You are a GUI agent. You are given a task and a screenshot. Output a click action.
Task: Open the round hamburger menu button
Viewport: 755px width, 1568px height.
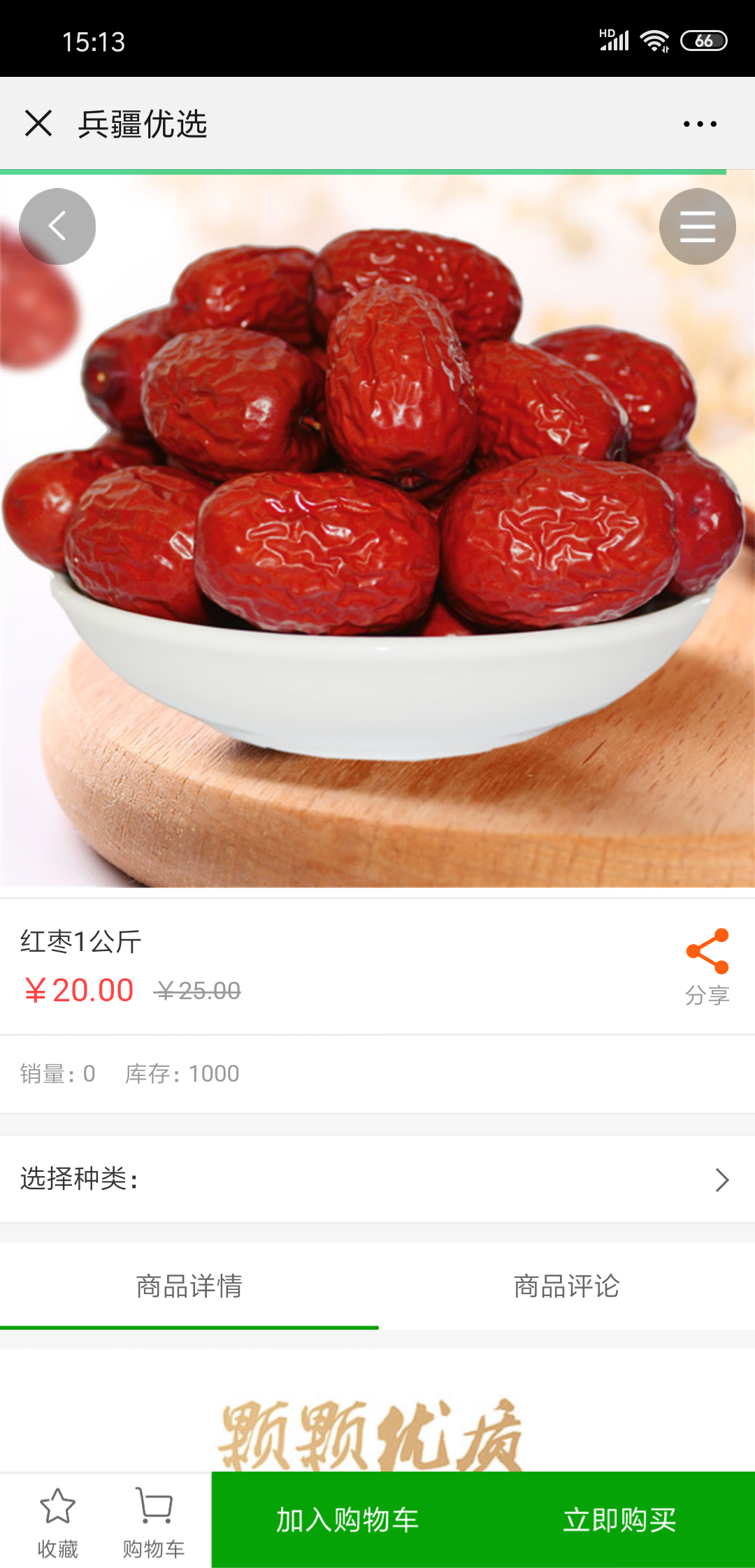(x=697, y=226)
